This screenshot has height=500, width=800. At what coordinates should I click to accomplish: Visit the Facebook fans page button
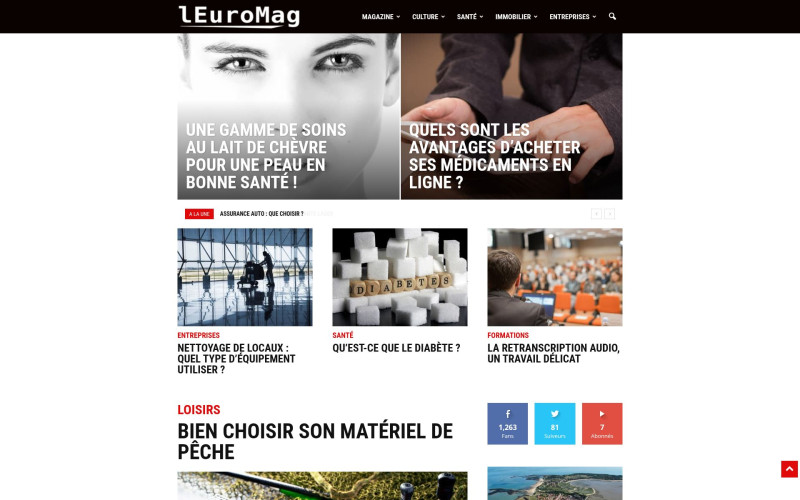pyautogui.click(x=507, y=423)
